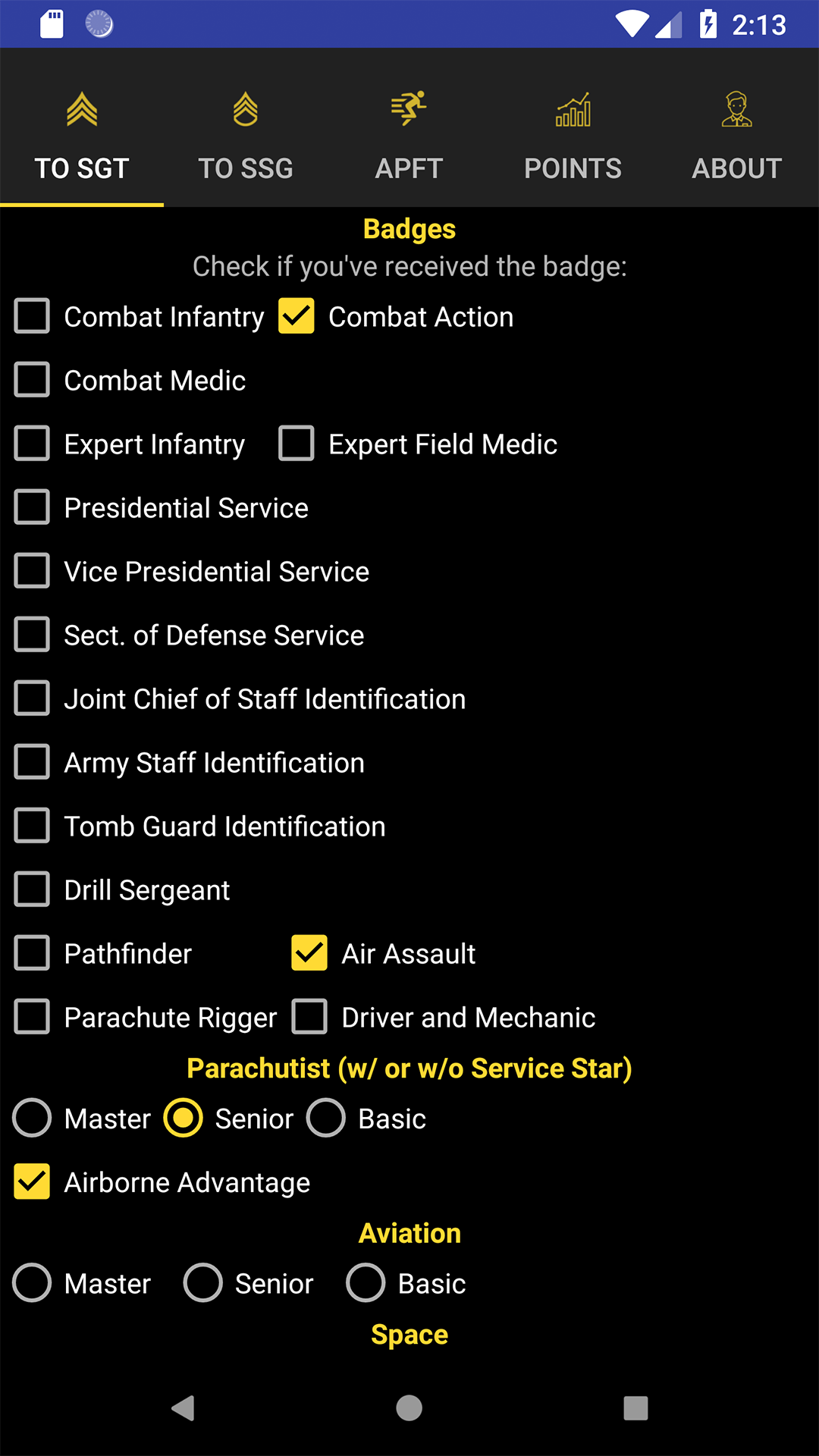Open ABOUT using the person icon
This screenshot has height=1456, width=819.
(x=737, y=110)
